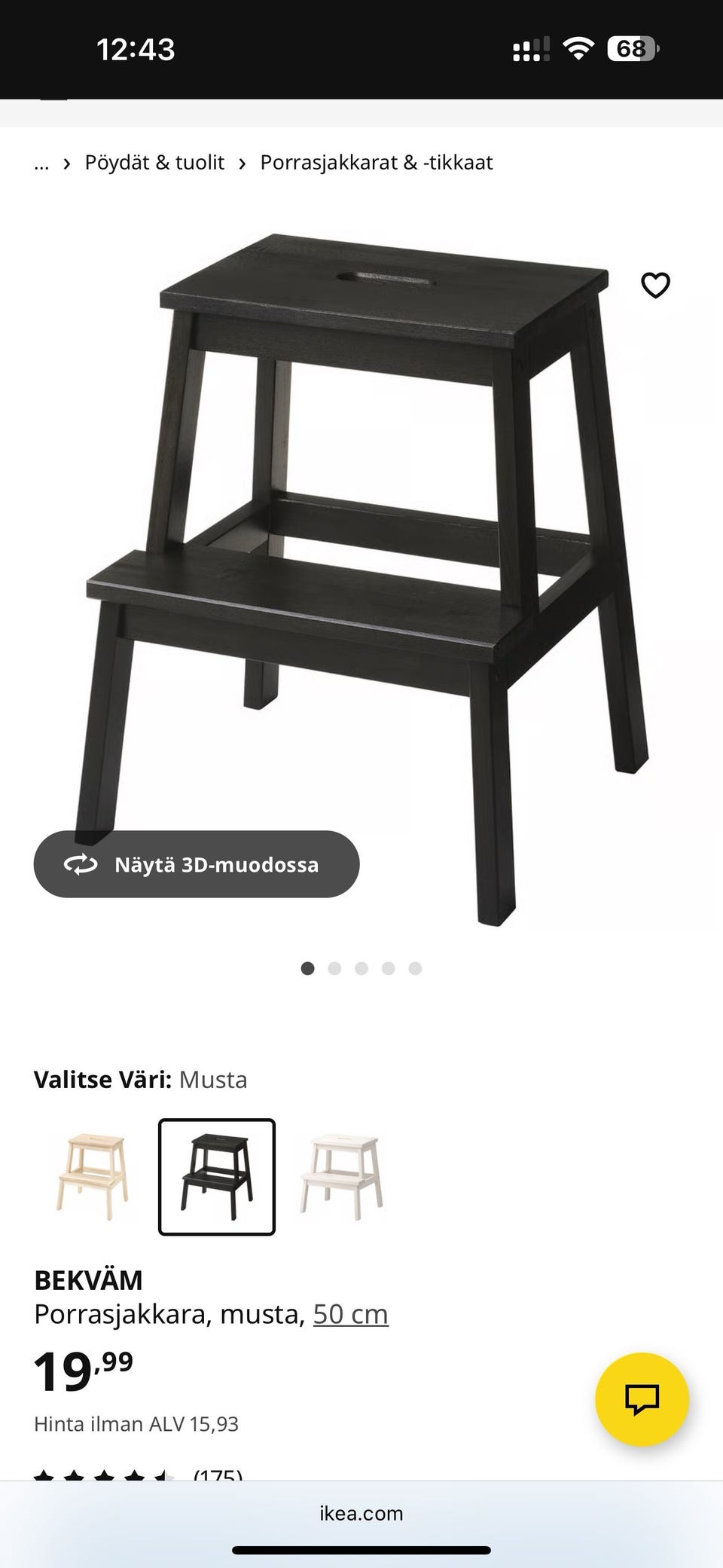Tap the ikea.com address bar
This screenshot has height=1568, width=723.
click(x=361, y=1513)
